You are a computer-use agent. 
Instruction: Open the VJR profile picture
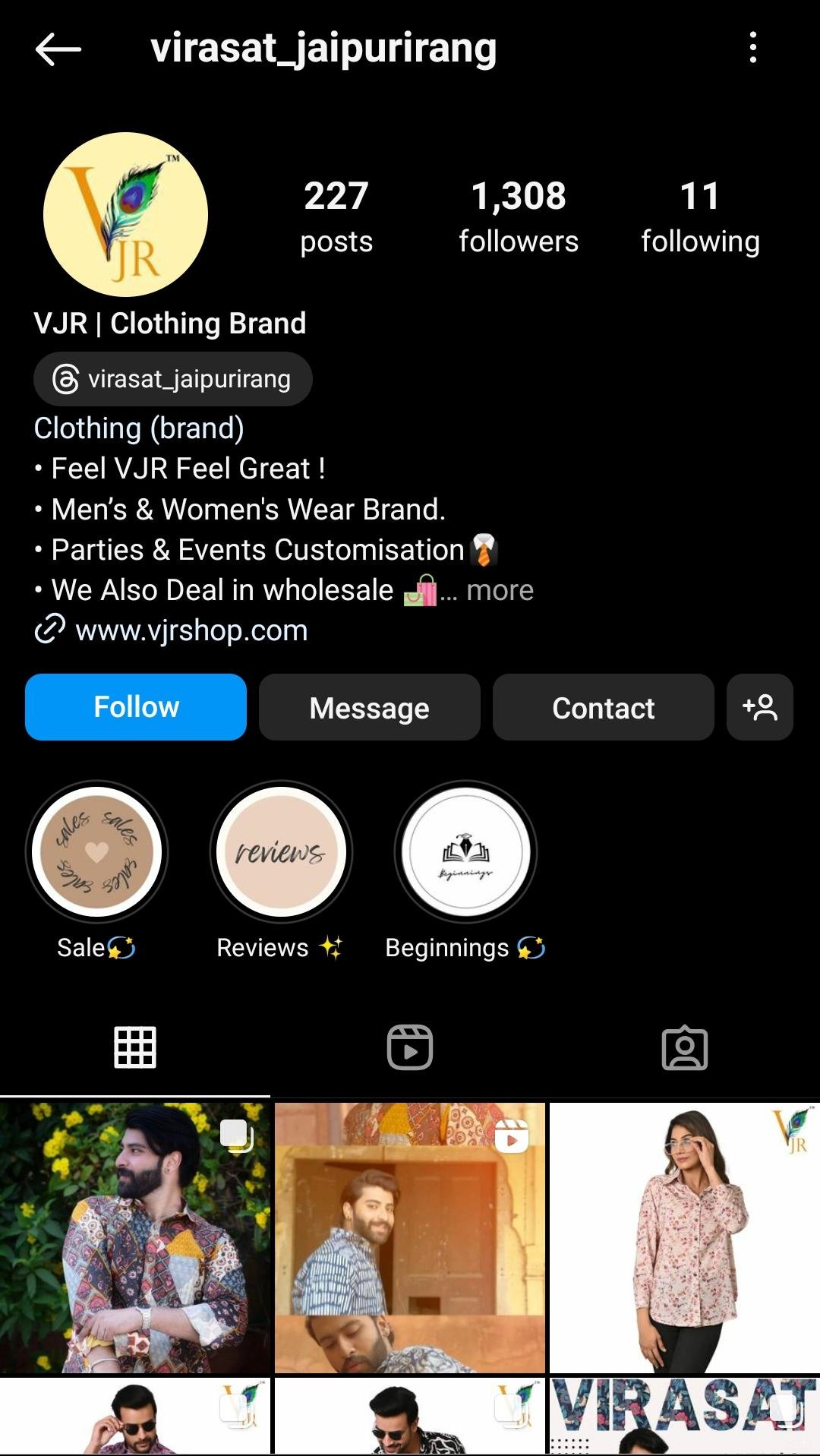tap(126, 214)
